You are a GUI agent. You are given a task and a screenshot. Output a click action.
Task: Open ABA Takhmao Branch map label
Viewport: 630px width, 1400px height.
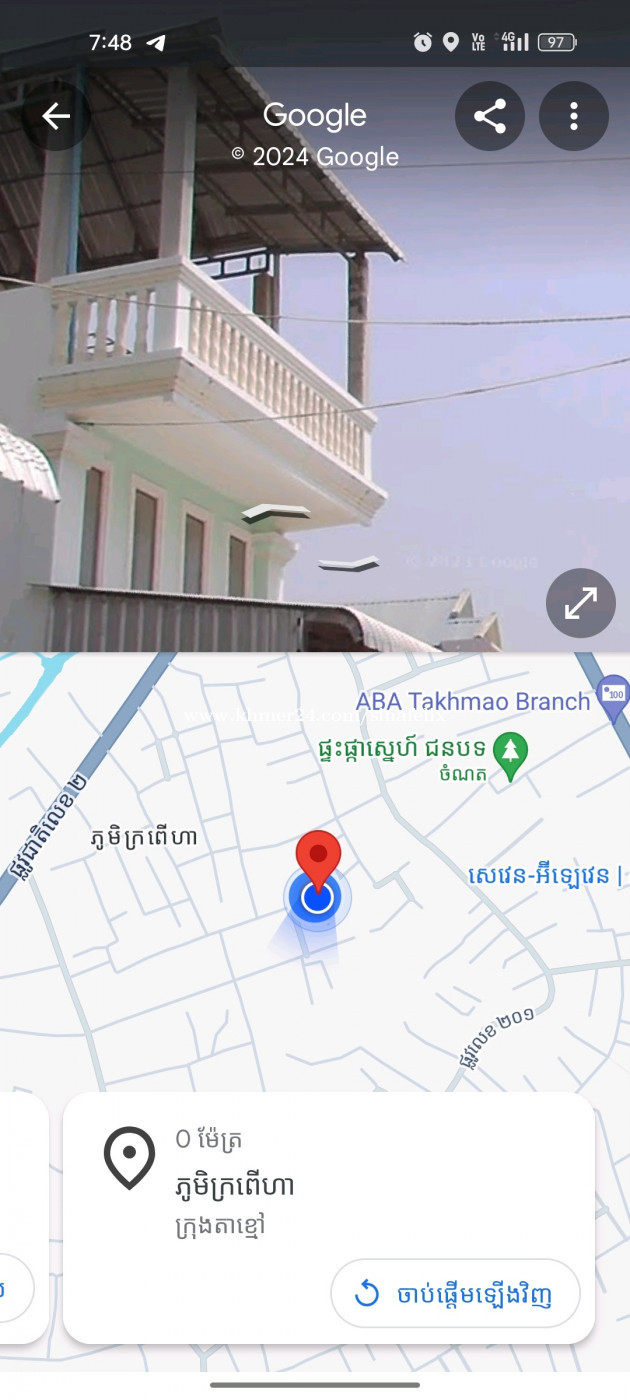474,702
